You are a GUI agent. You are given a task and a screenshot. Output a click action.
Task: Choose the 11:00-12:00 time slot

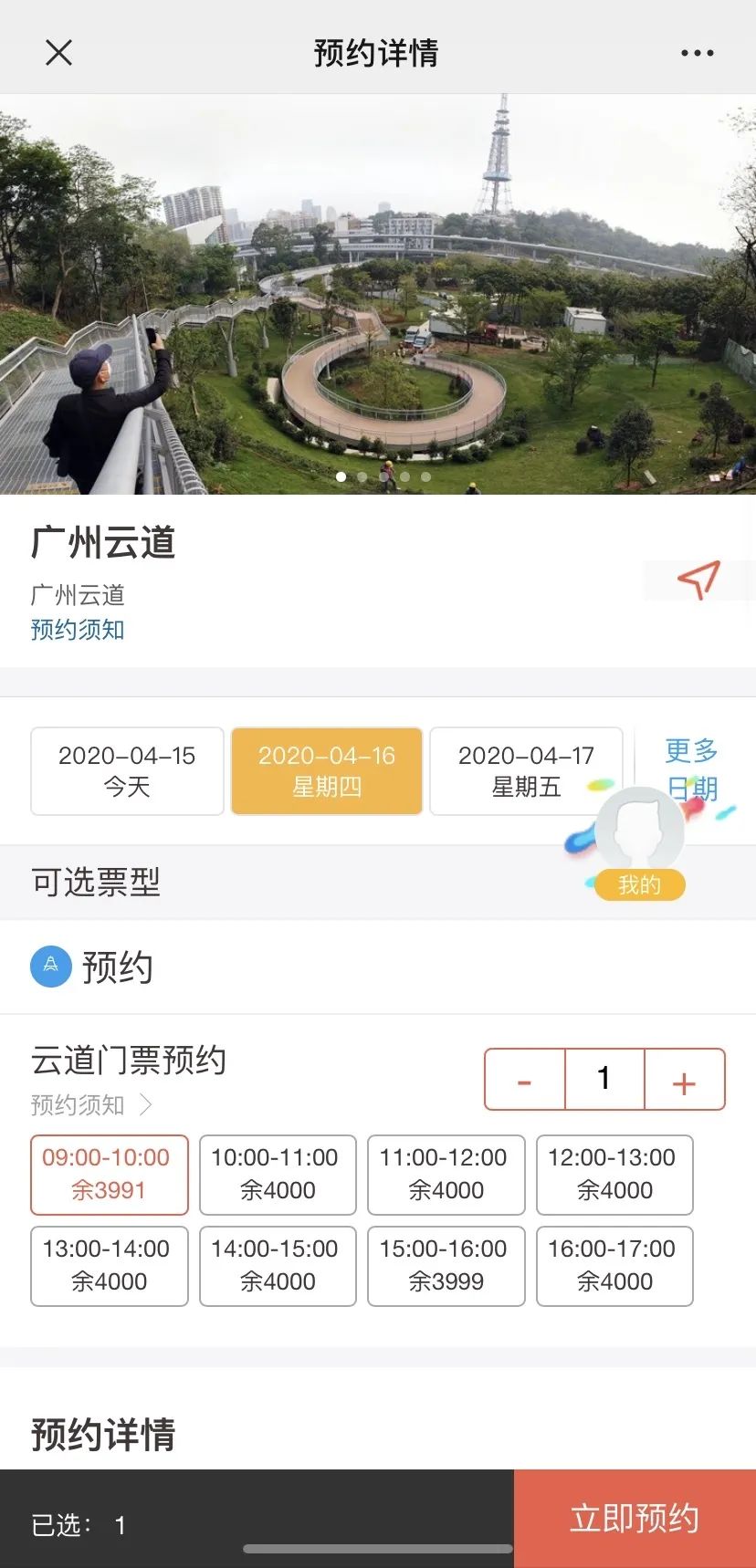pyautogui.click(x=446, y=1175)
